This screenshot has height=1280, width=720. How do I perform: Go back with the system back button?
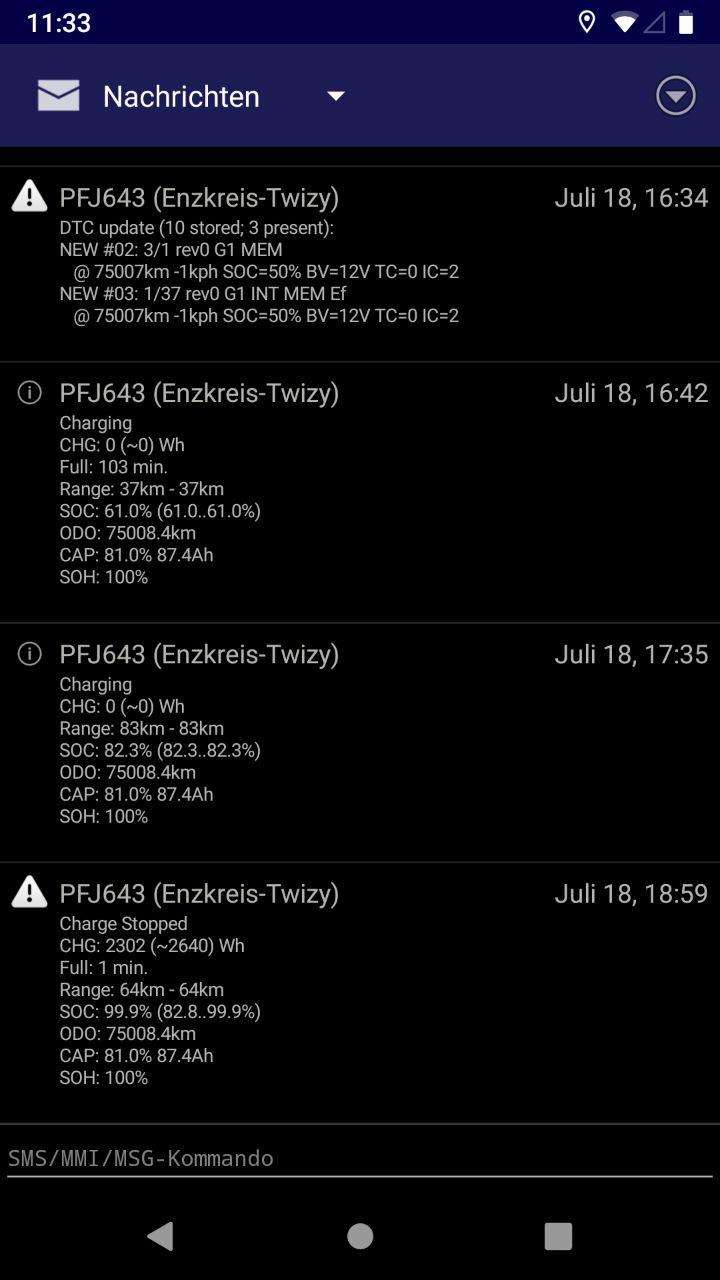coord(160,1236)
